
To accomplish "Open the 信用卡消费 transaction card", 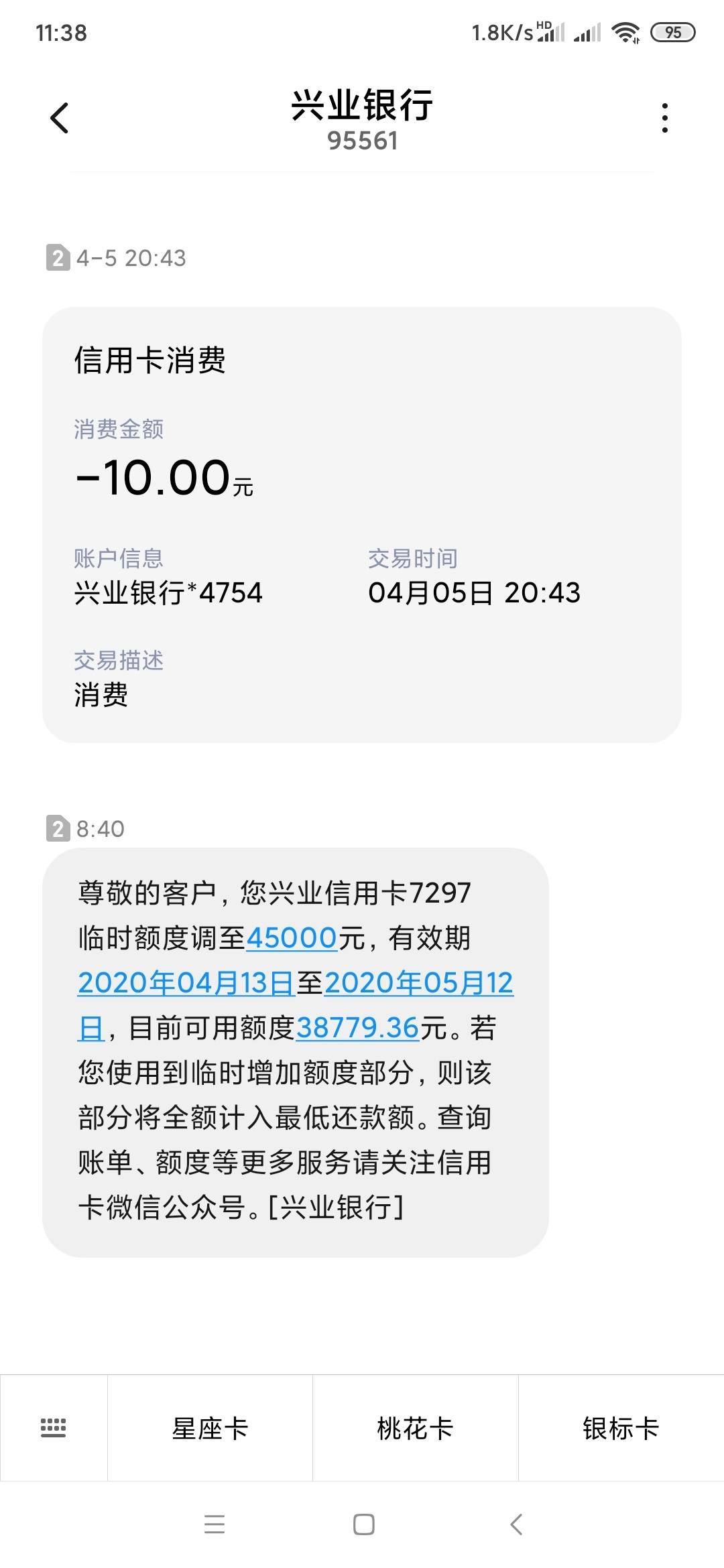I will 362,525.
